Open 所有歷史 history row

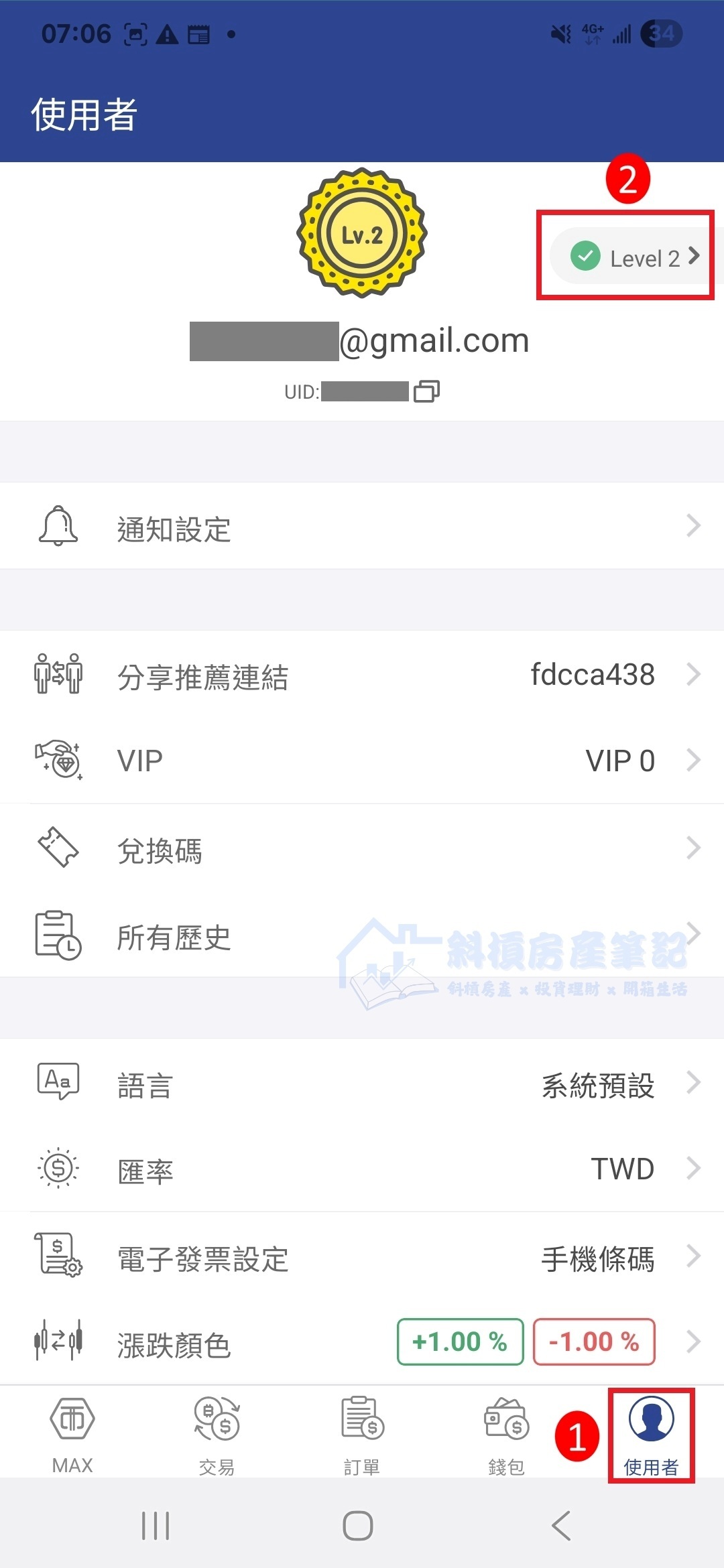(x=362, y=937)
